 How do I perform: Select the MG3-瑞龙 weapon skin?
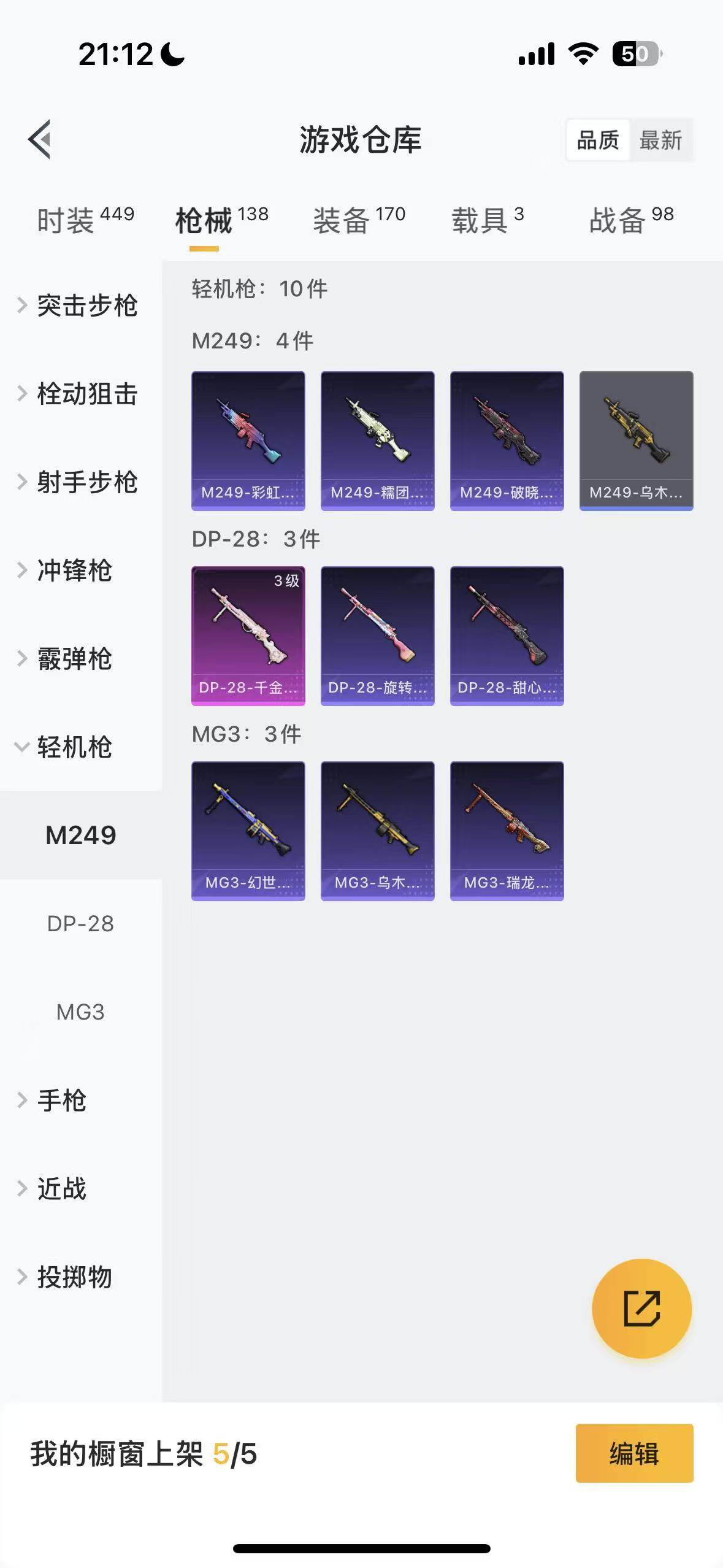tap(507, 830)
